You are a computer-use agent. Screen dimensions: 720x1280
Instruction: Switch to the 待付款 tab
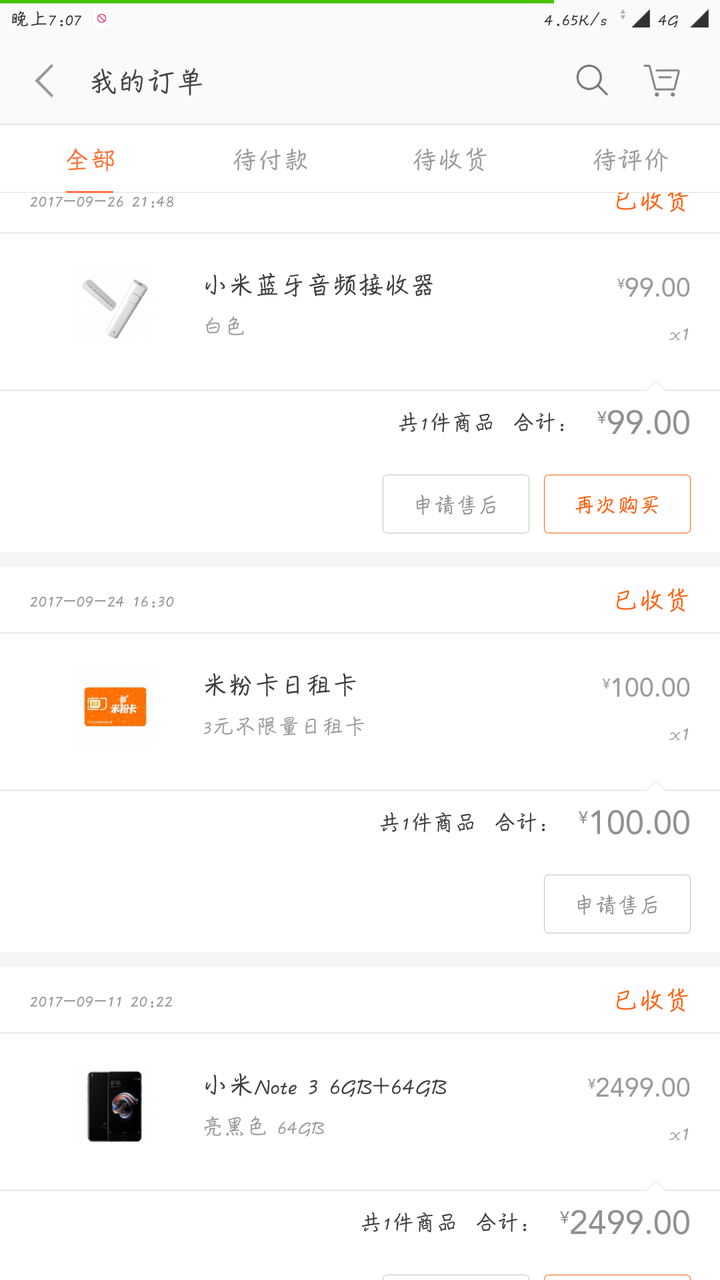click(x=270, y=160)
